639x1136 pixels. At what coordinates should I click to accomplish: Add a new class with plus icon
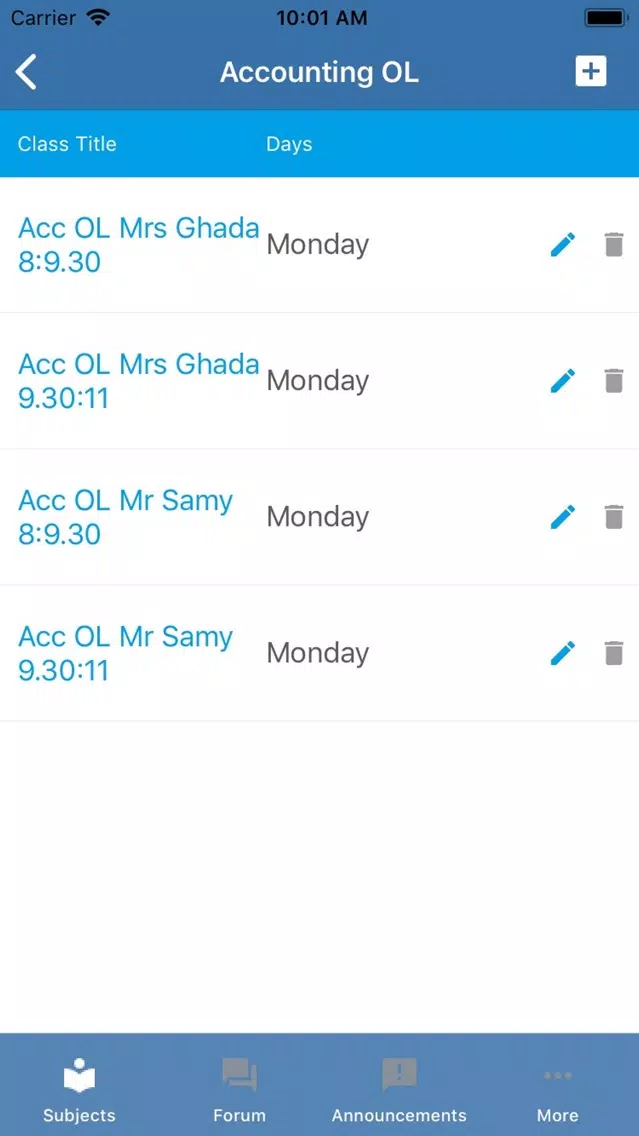(590, 71)
